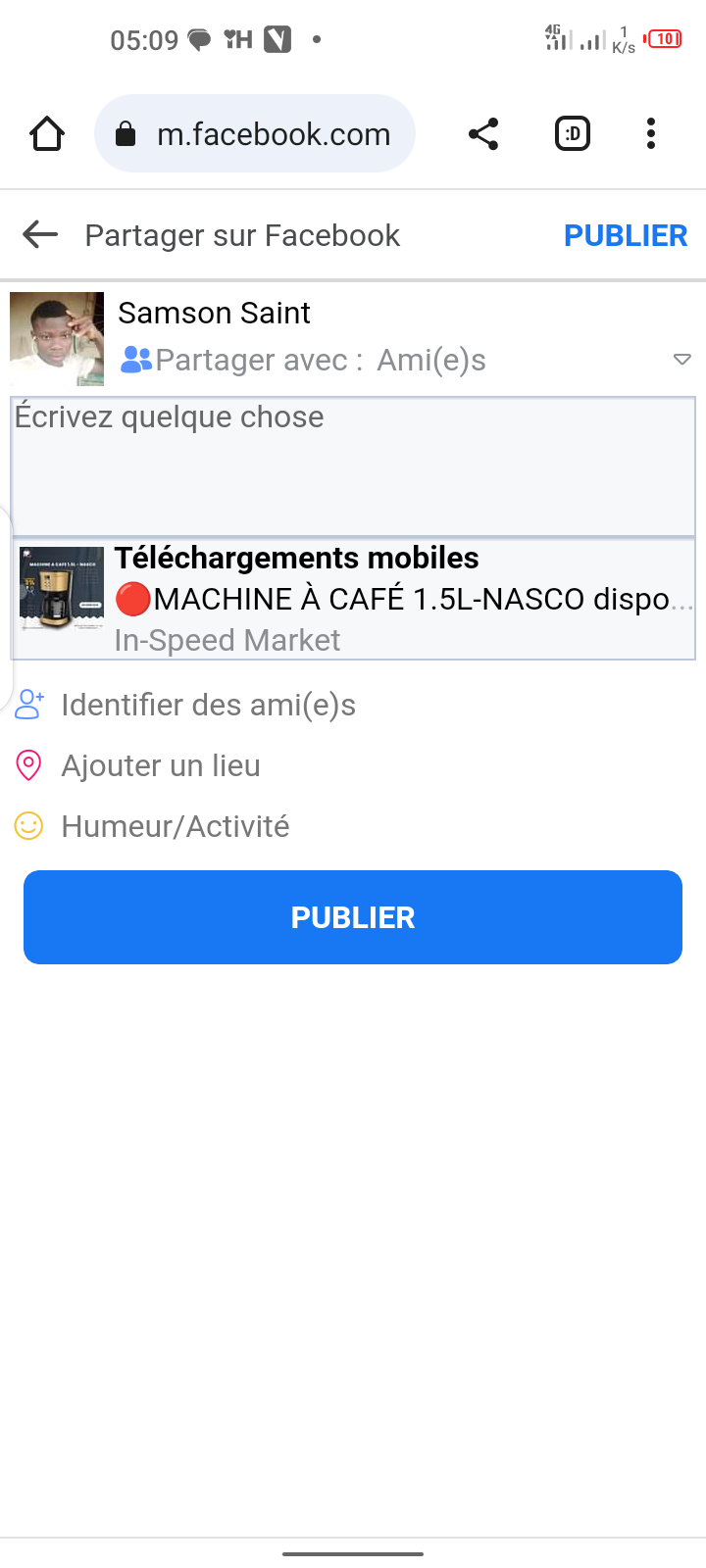
Task: Open browser home page
Action: pyautogui.click(x=47, y=133)
